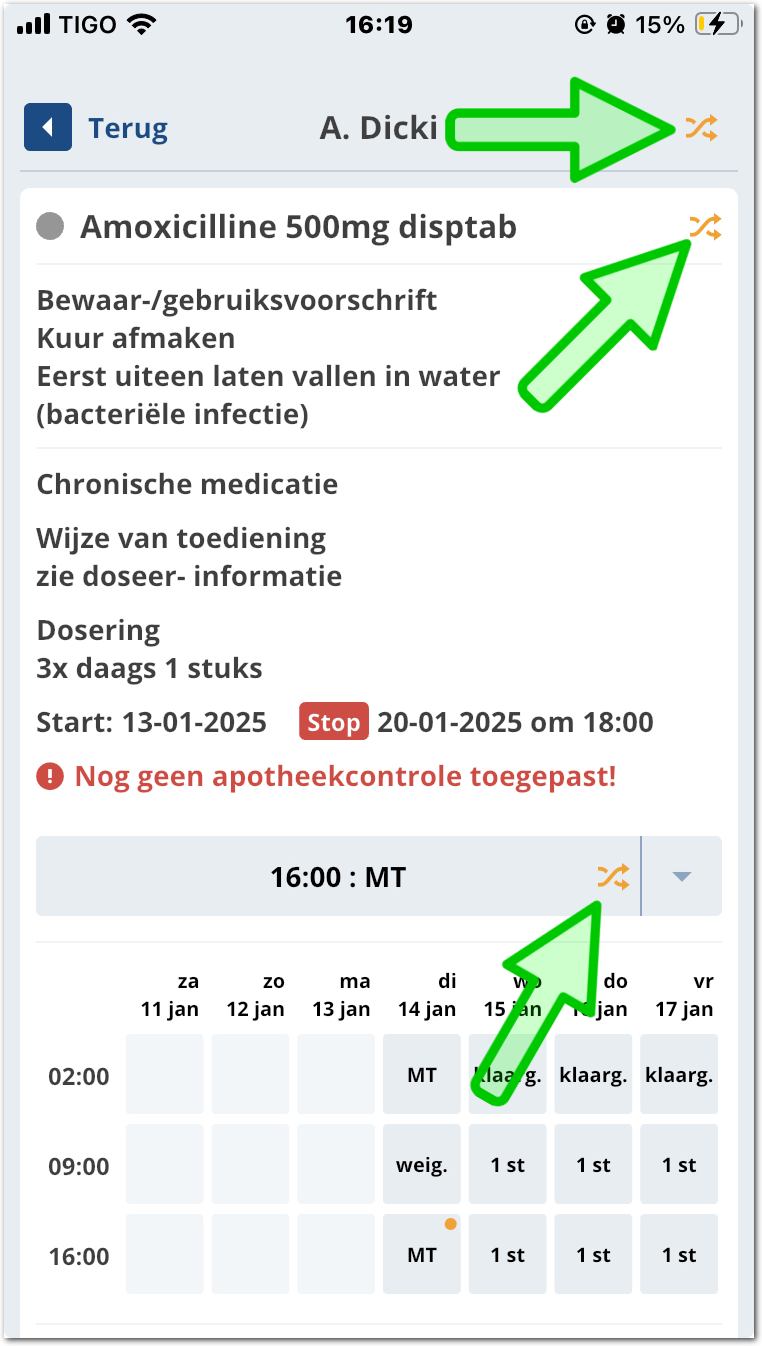Screen dimensions: 762x1346
Task: Tap the shuffle icon beside Amoxicilline 500mg disptab
Action: click(704, 228)
